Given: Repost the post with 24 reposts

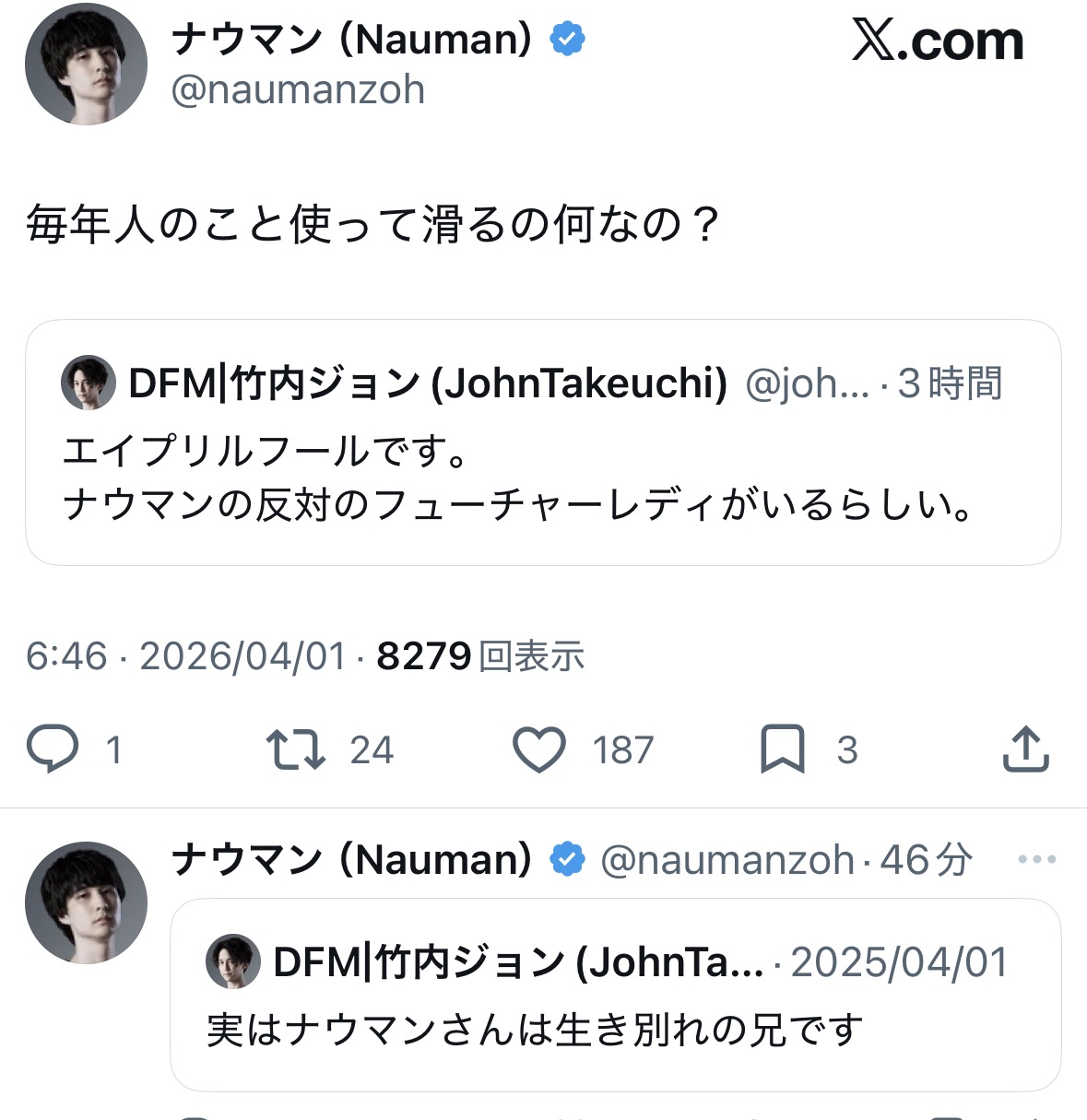Looking at the screenshot, I should 296,749.
